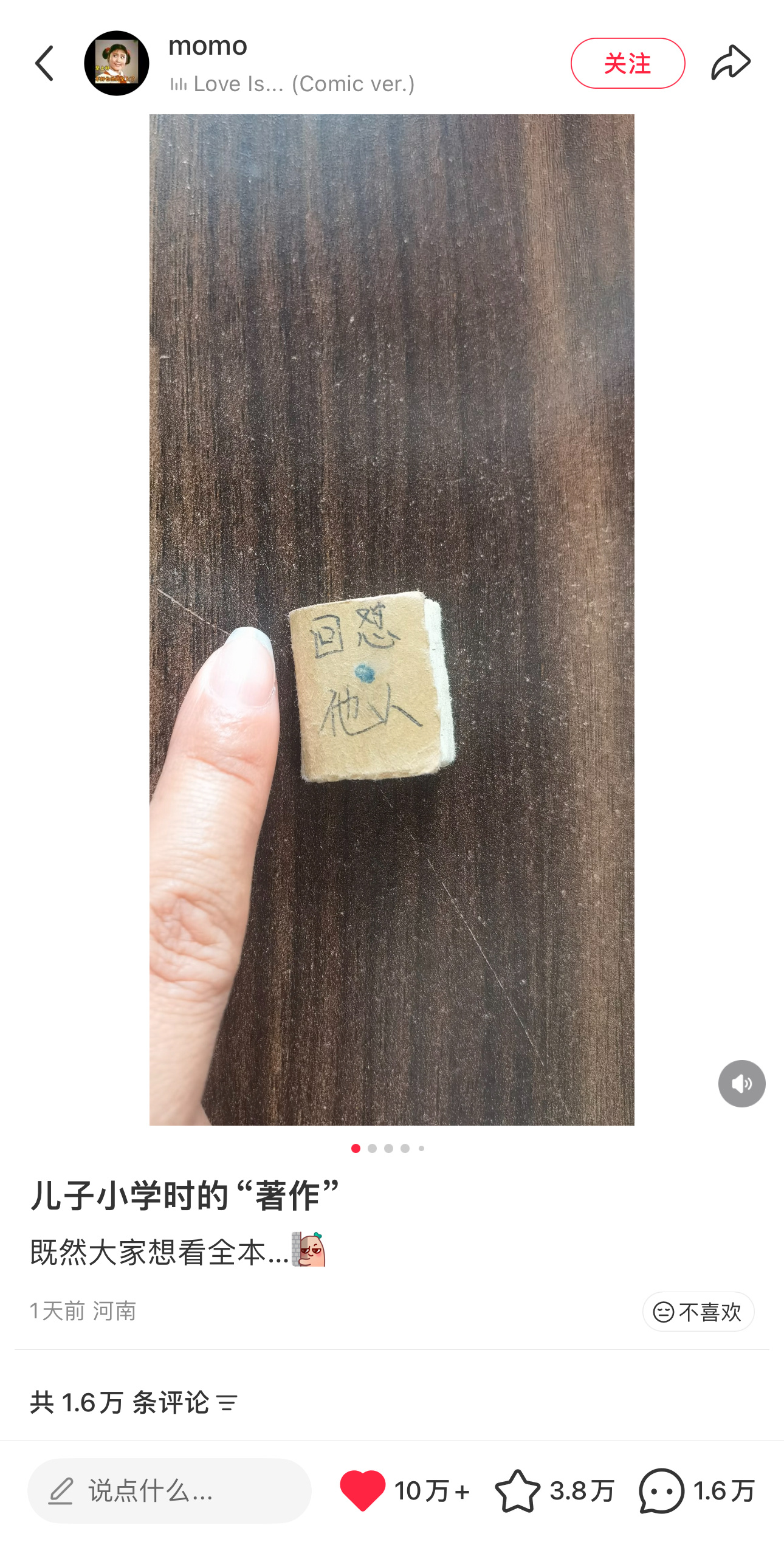Toggle follow state on the 关注 button

pyautogui.click(x=628, y=62)
